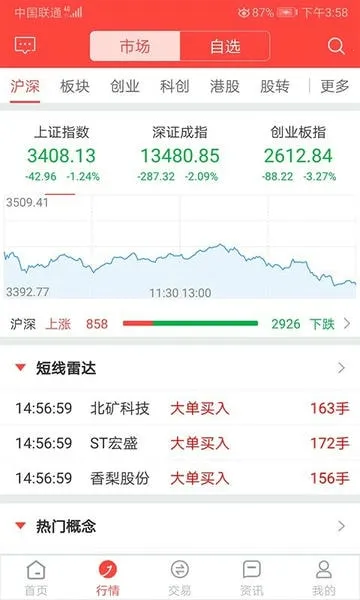This screenshot has height=600, width=360.
Task: Open the 沪深 上涨下跌 distribution row
Action: pos(180,324)
